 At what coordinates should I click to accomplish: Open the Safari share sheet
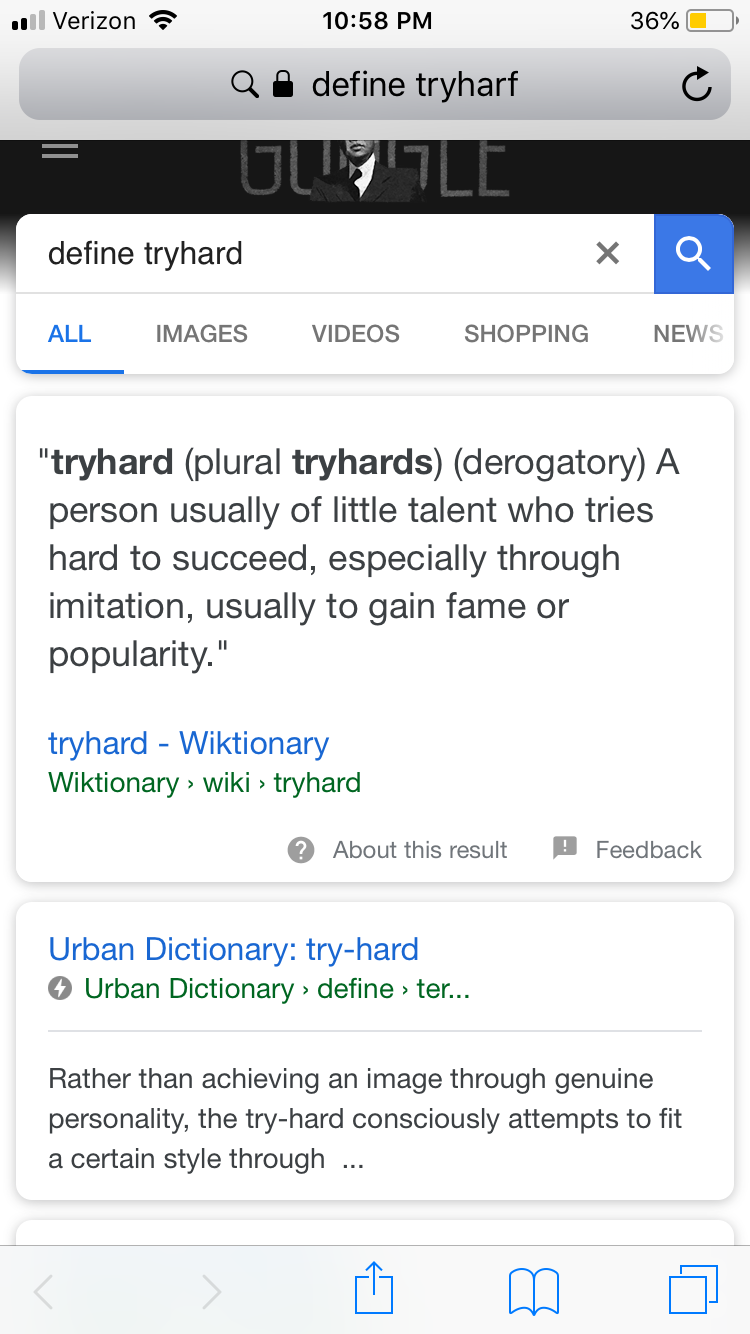point(375,1288)
